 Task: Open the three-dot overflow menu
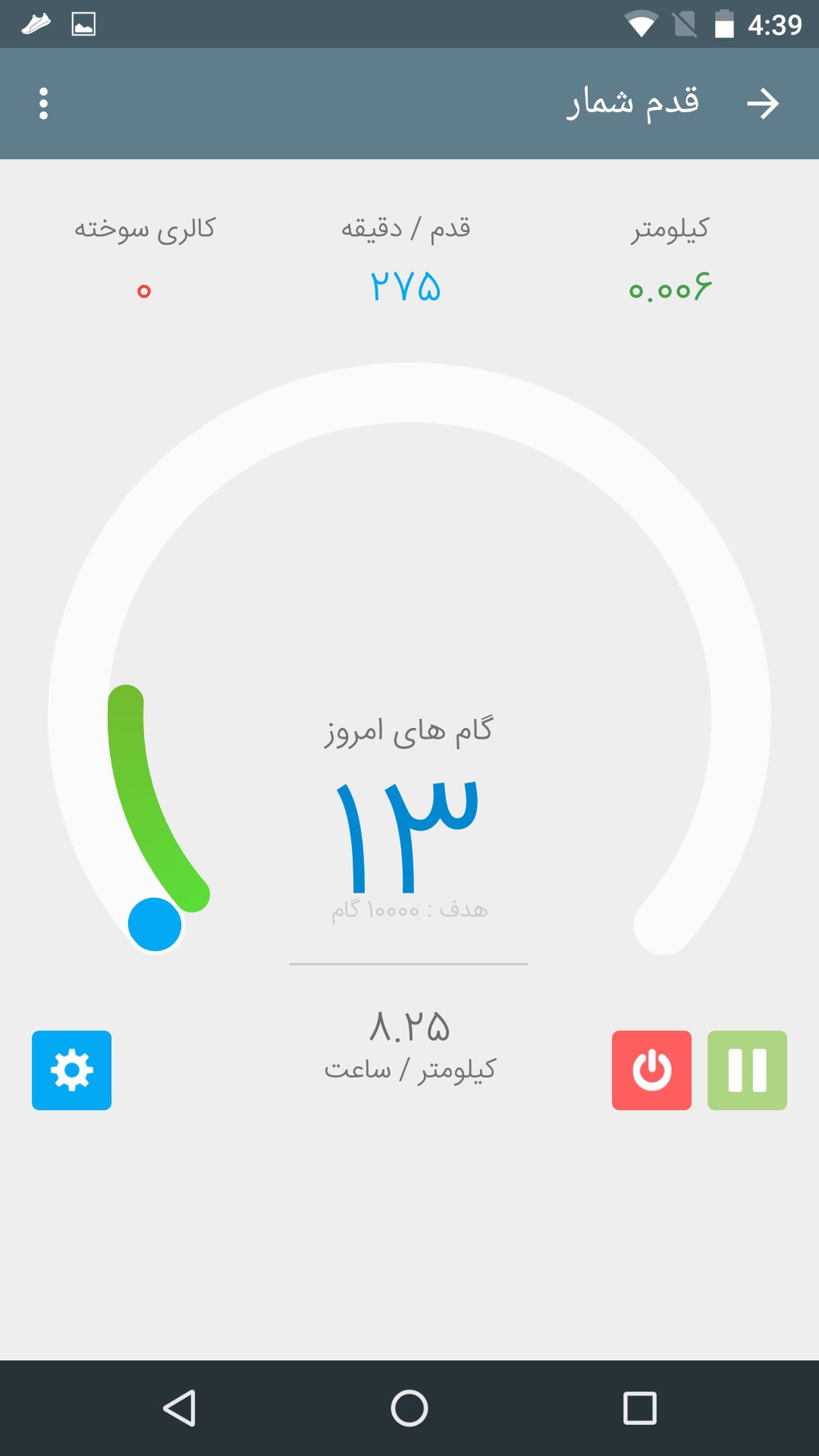43,104
